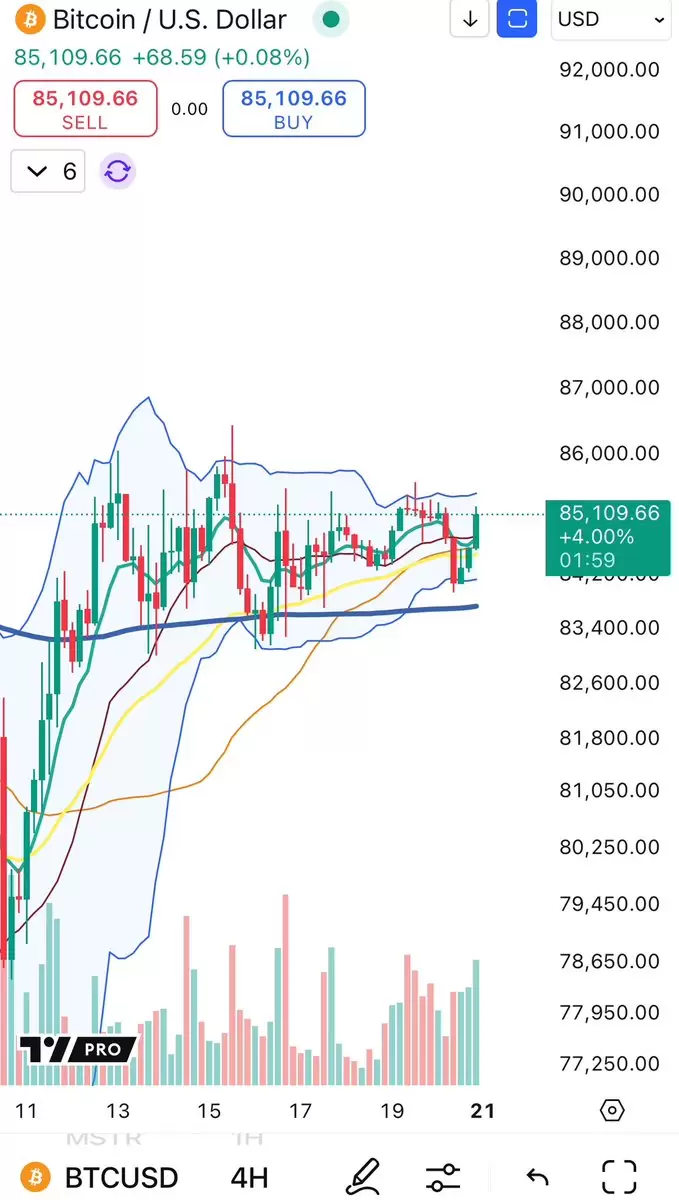
Task: Open the hexagon chart settings icon
Action: 612,1110
